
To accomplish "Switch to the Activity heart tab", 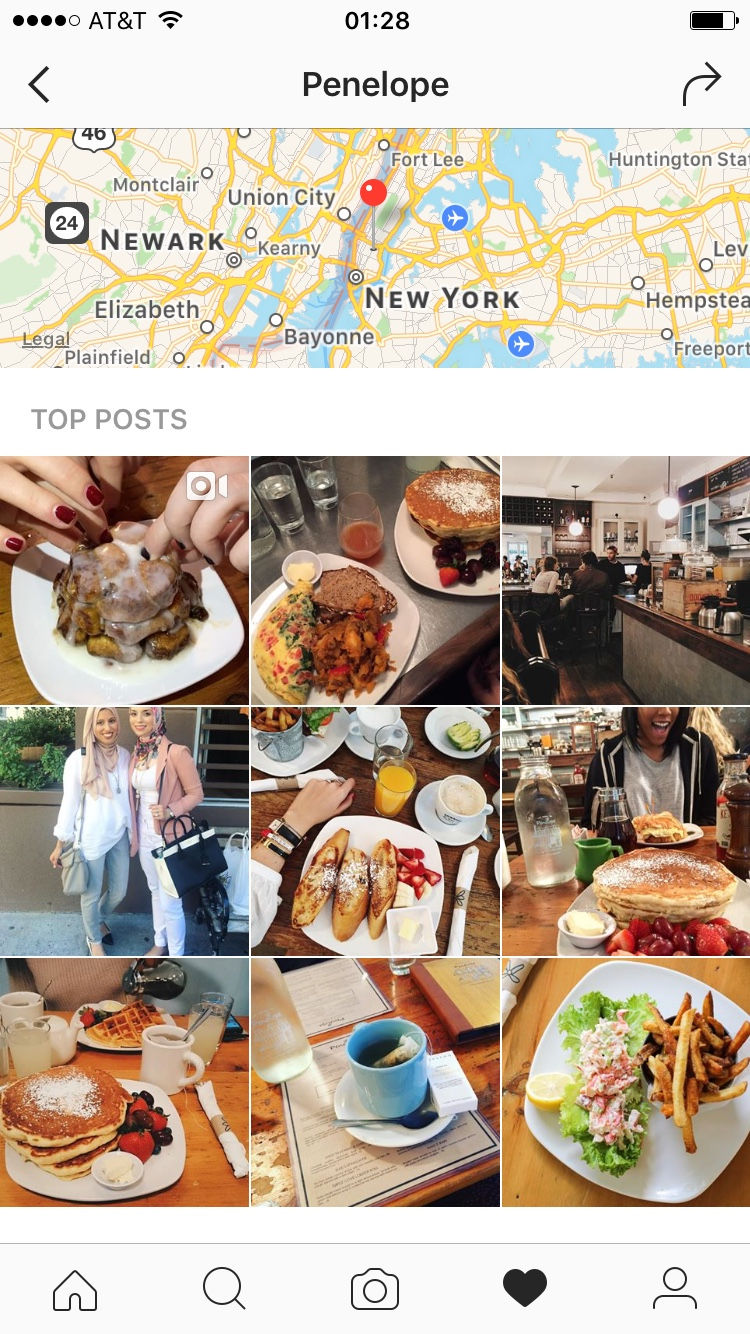I will click(525, 1289).
